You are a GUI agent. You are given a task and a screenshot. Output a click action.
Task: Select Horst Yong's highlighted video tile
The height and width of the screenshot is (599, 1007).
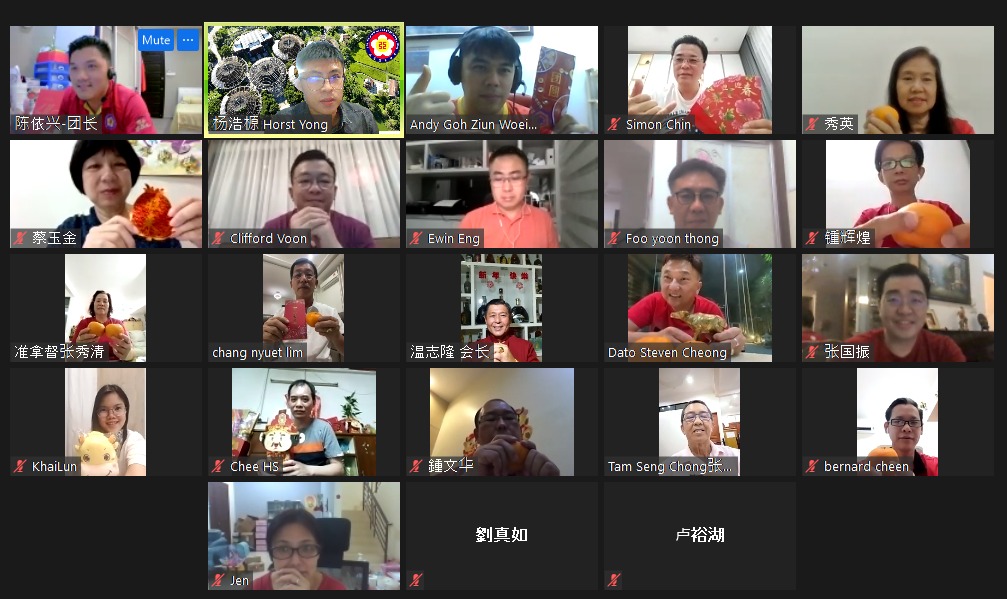pos(304,80)
